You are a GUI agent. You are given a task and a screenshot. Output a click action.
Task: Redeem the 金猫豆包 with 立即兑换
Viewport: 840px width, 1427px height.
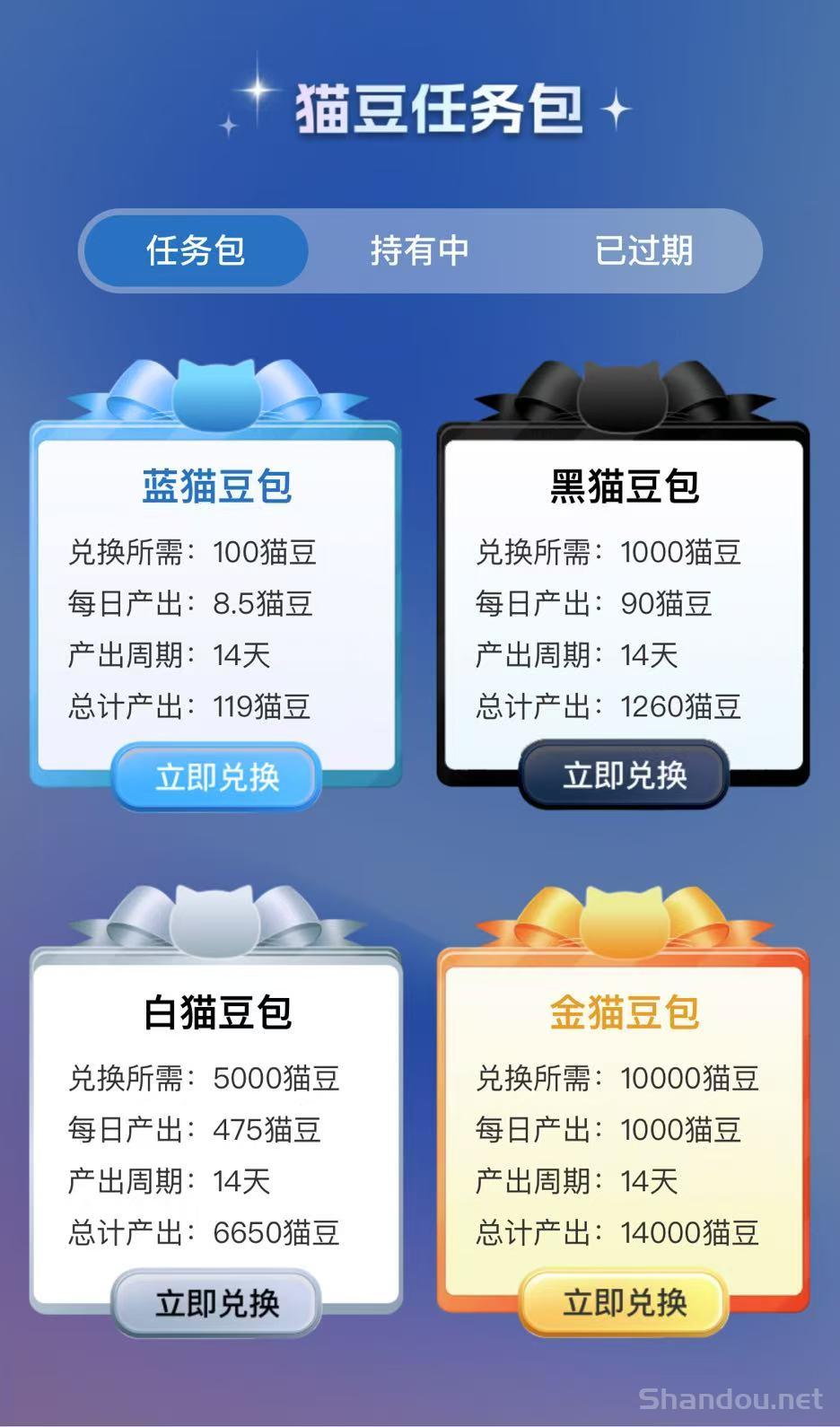(x=625, y=1301)
